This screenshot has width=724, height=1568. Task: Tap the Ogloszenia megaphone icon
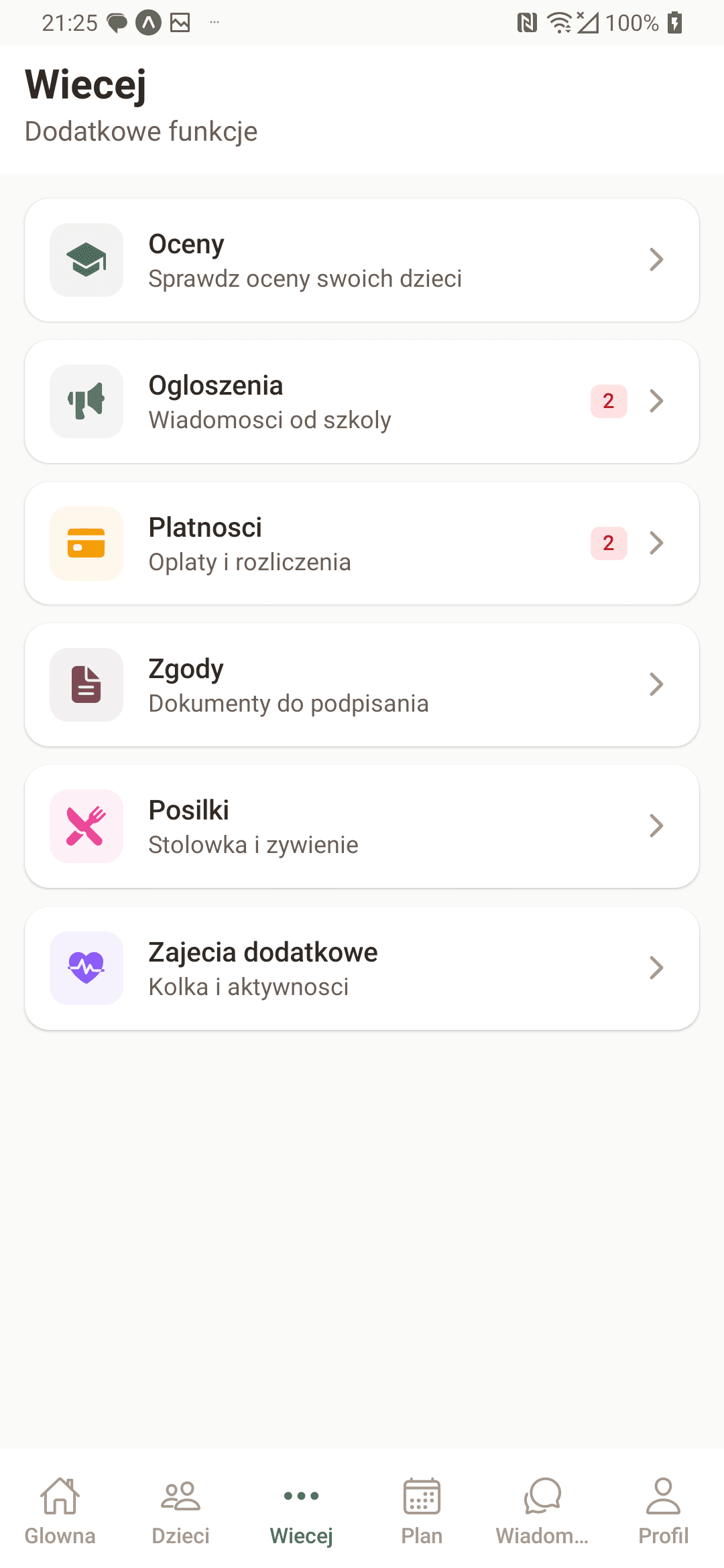[x=86, y=401]
